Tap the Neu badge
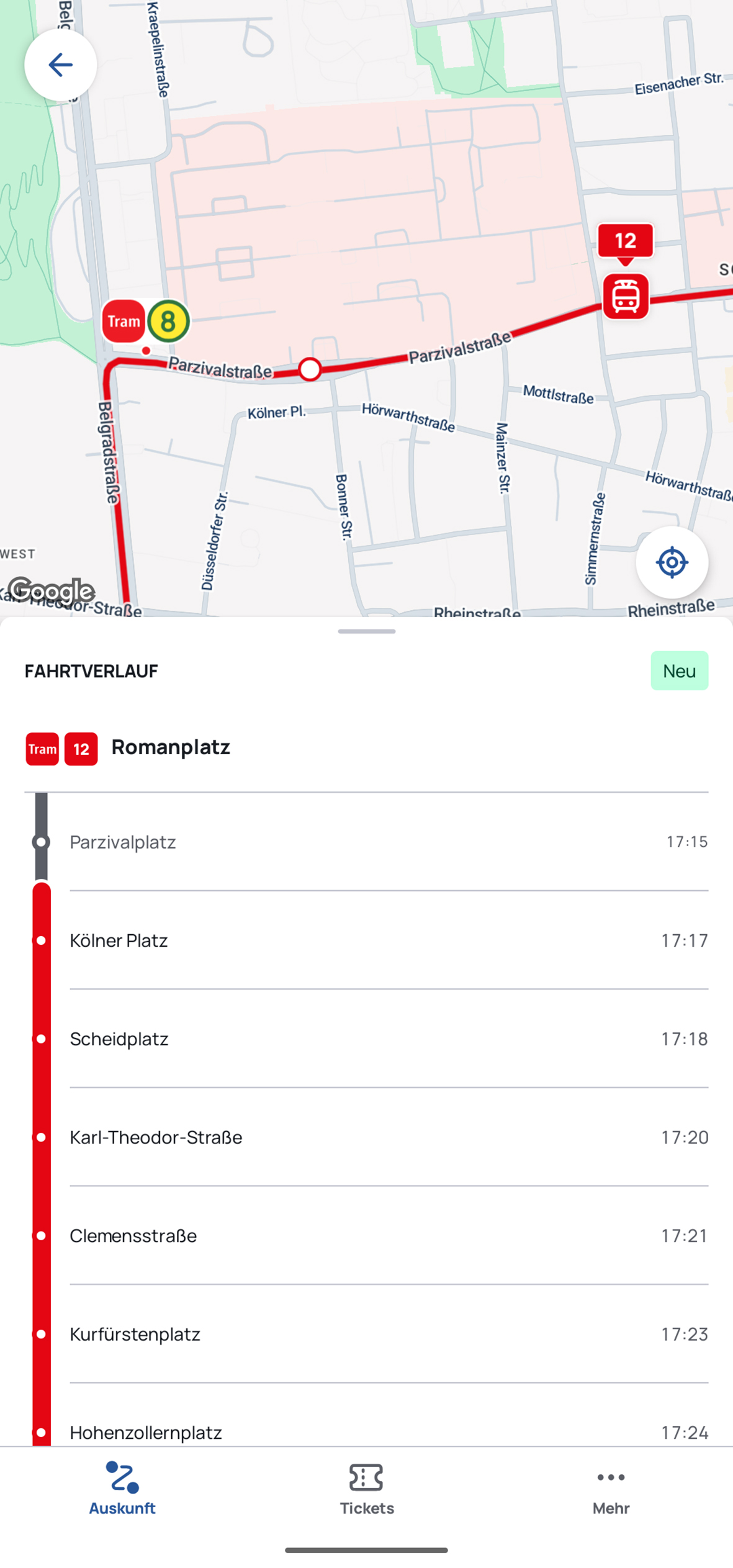Screen dimensions: 733x1568 (x=679, y=670)
